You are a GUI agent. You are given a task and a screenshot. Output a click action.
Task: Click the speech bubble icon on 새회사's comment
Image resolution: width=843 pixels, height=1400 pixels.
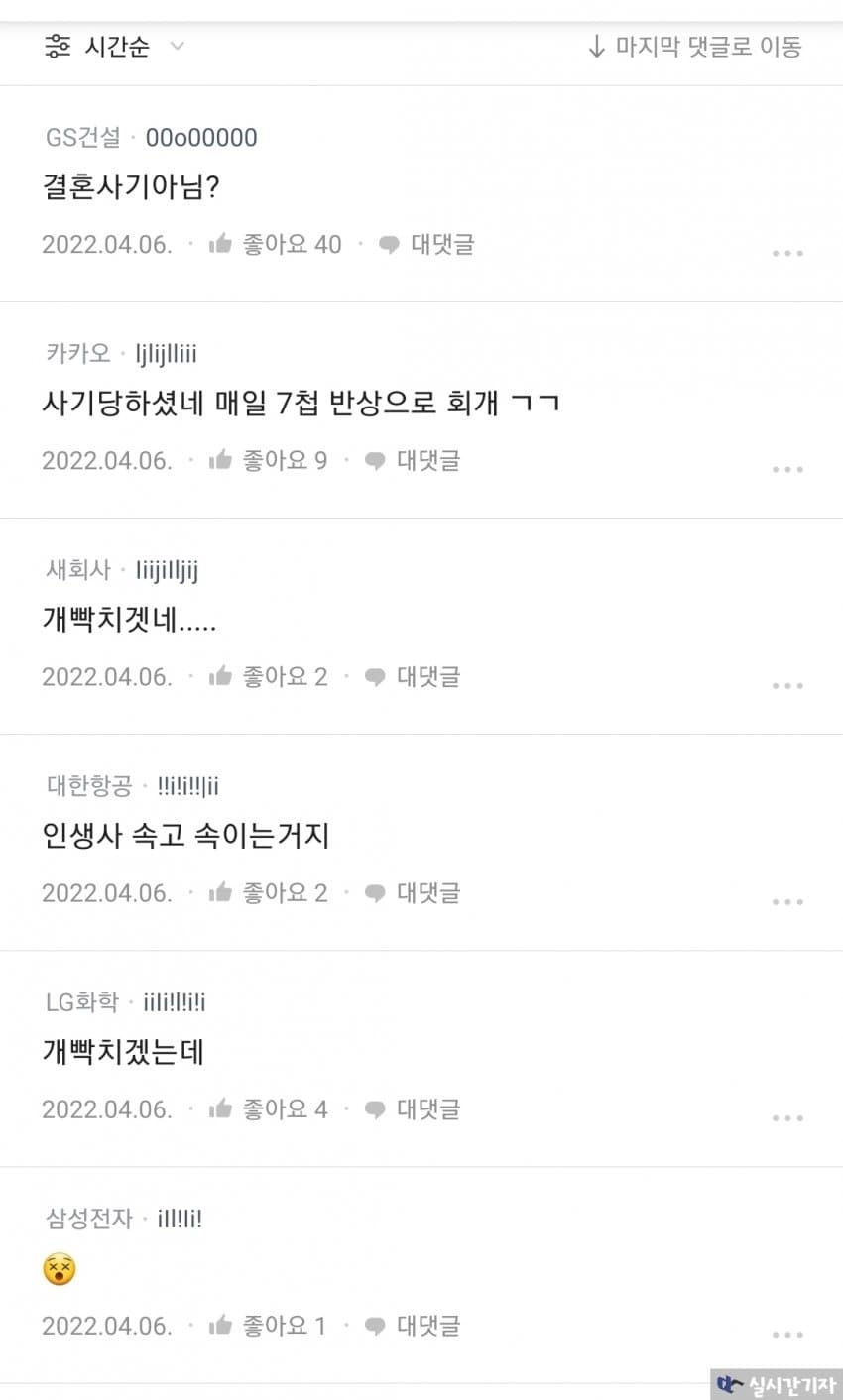[x=375, y=676]
